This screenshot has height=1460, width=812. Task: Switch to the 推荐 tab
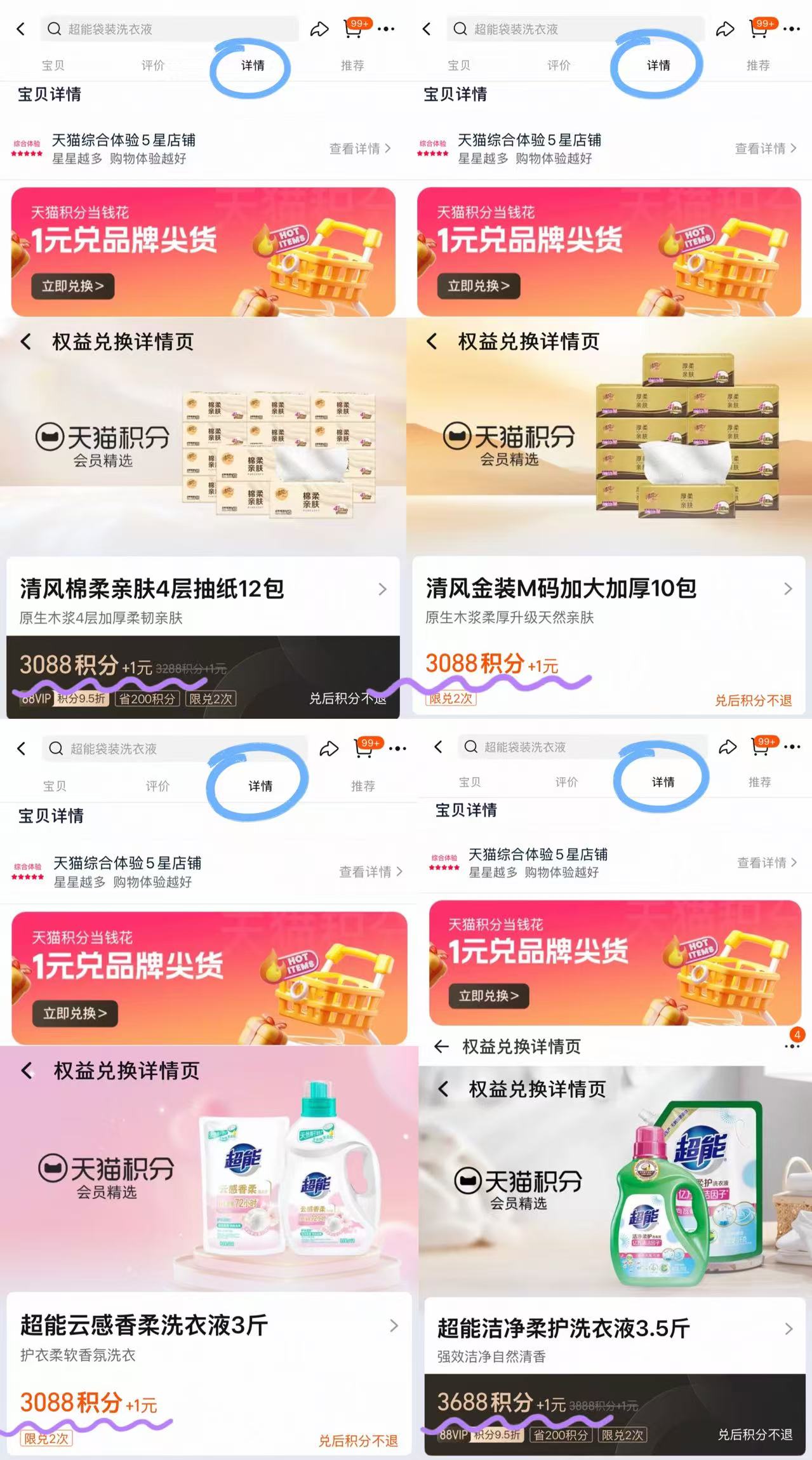pyautogui.click(x=353, y=65)
